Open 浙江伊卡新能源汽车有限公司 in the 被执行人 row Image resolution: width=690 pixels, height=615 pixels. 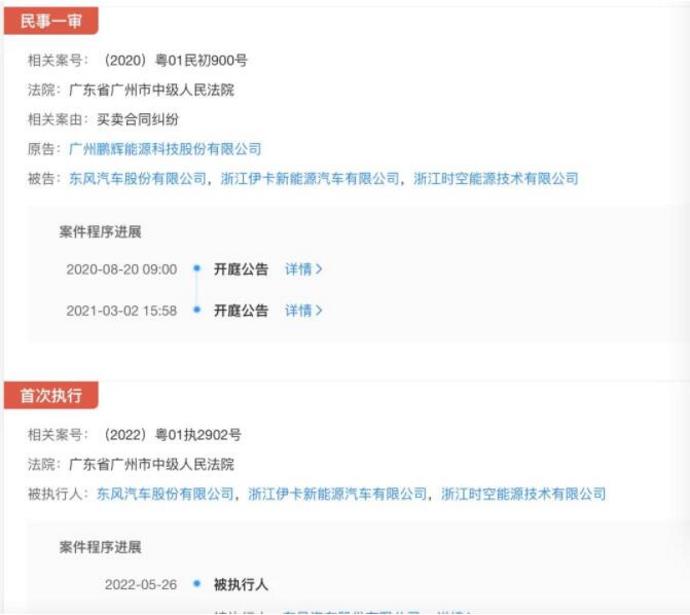pyautogui.click(x=338, y=494)
